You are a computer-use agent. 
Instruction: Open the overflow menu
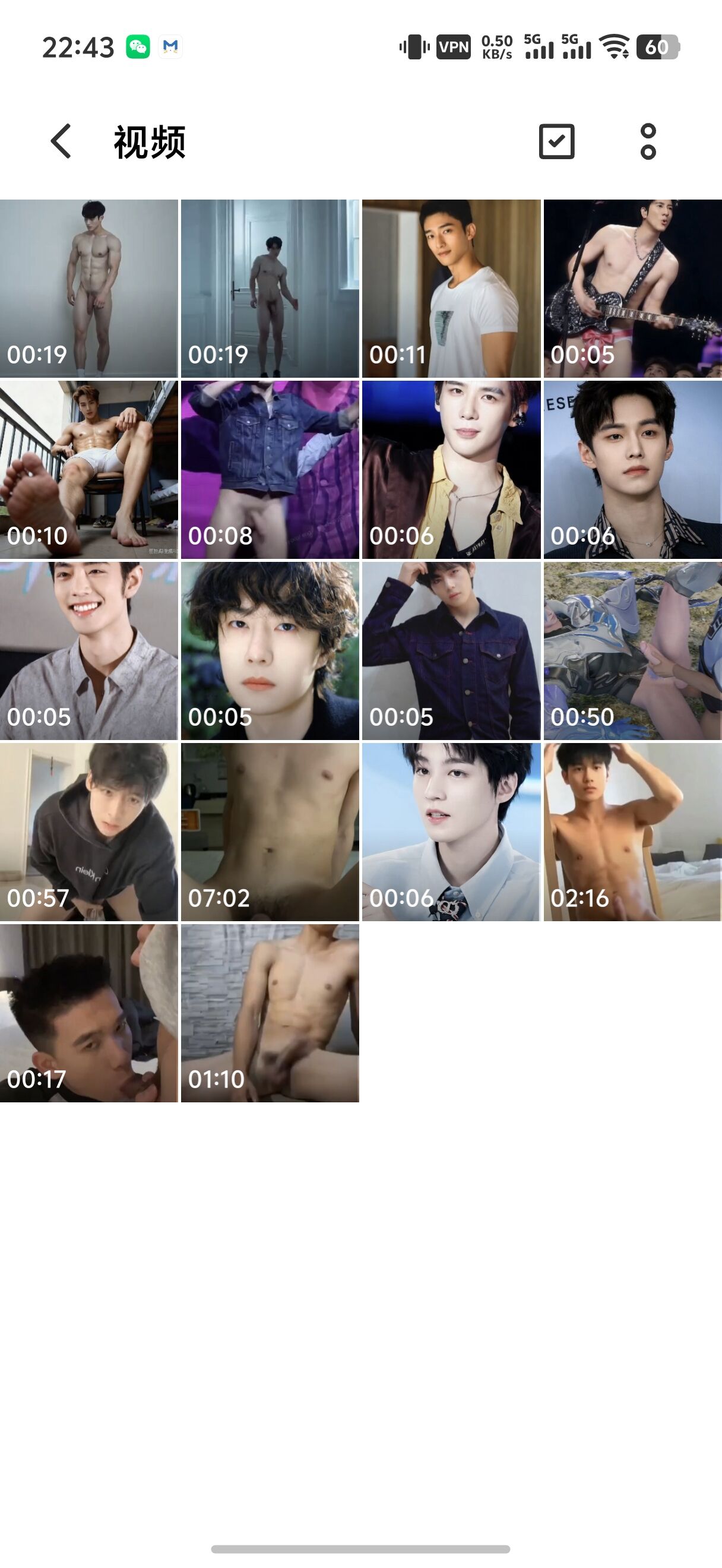tap(648, 142)
